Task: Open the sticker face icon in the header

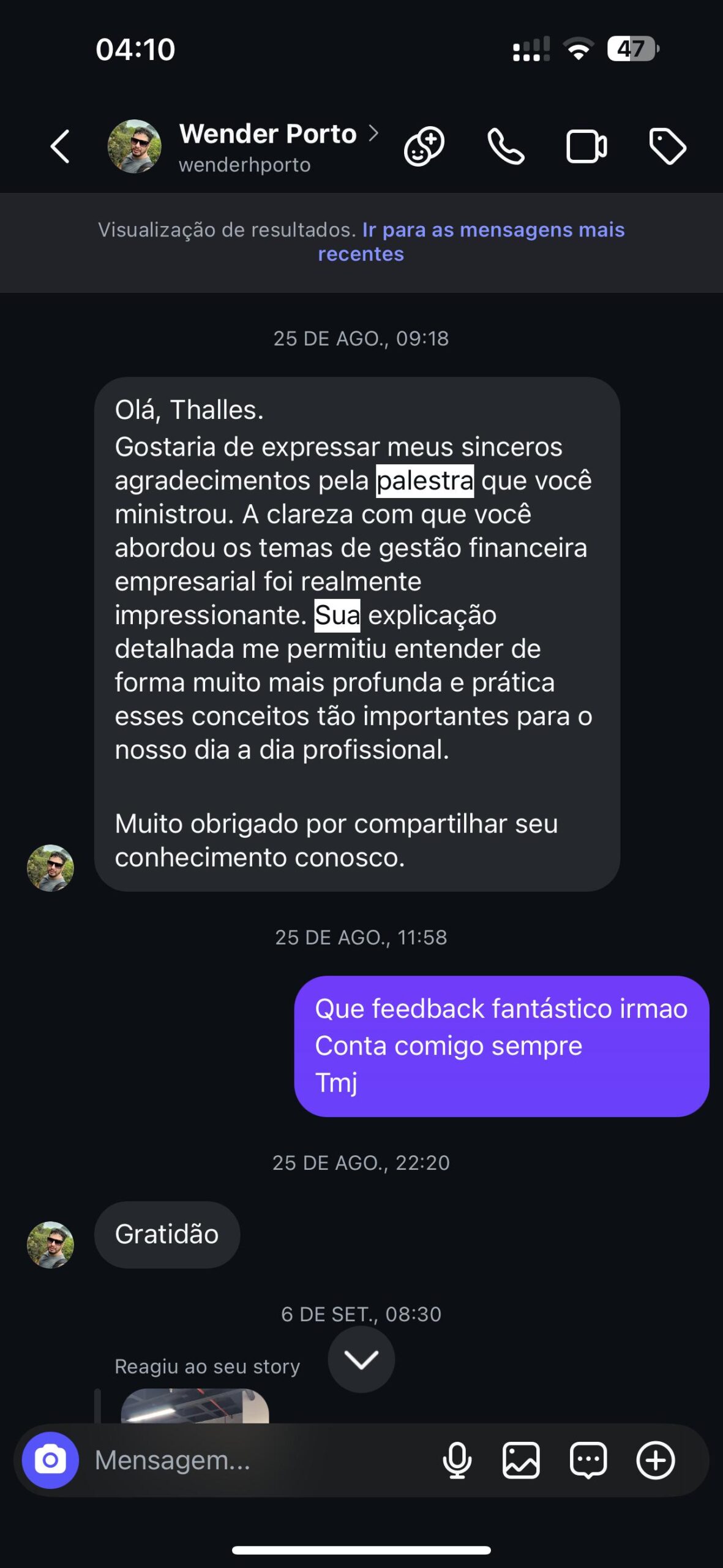Action: pos(425,146)
